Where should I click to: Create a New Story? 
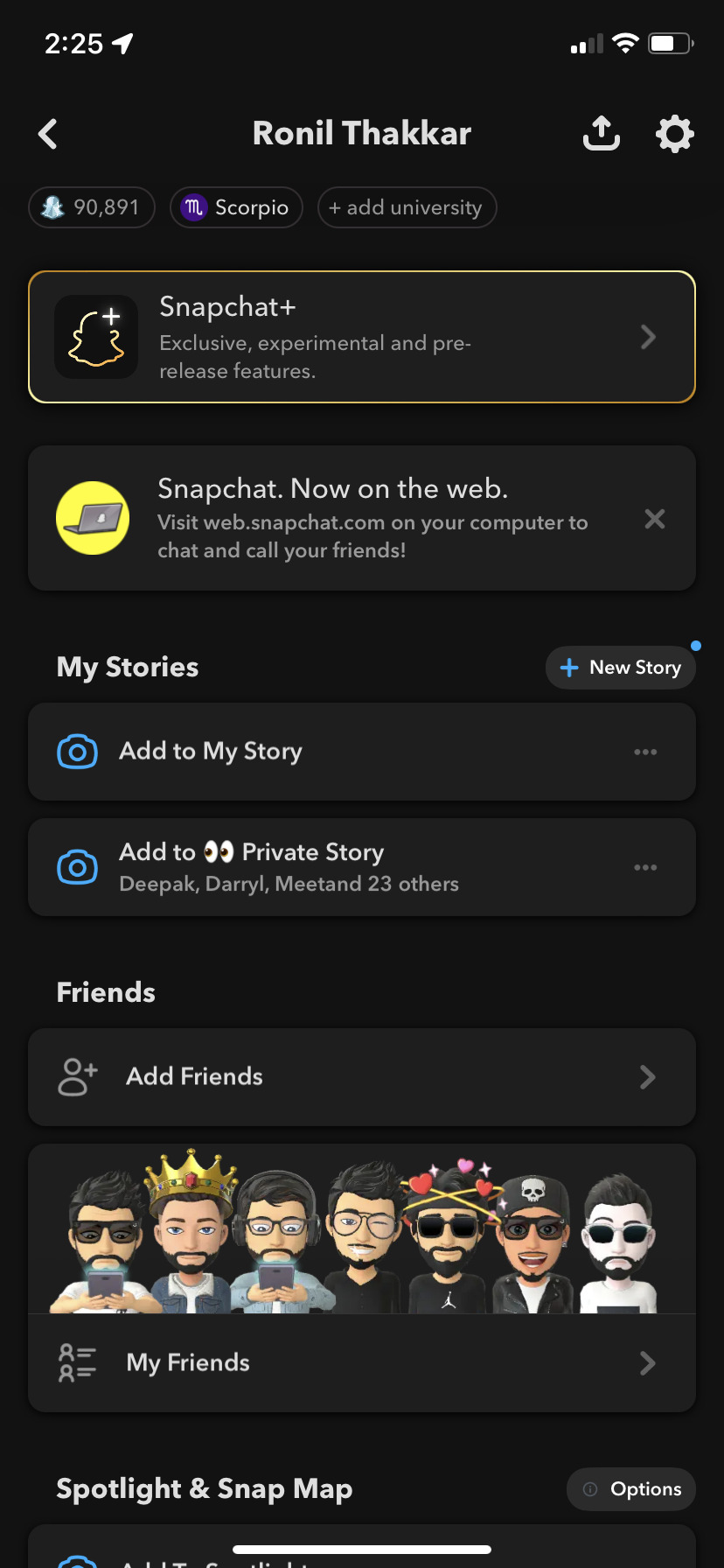620,667
